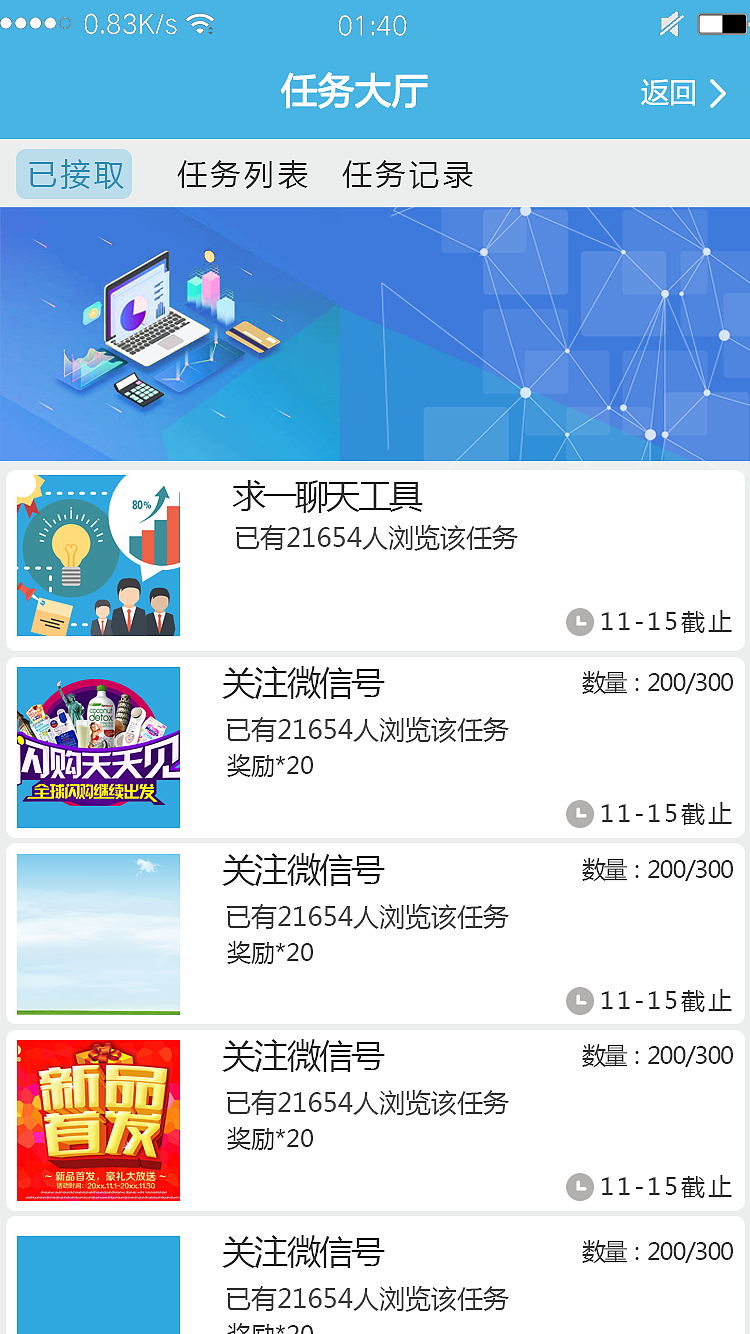Switch to the 任务列表 tab
Viewport: 750px width, 1334px height.
pyautogui.click(x=243, y=173)
